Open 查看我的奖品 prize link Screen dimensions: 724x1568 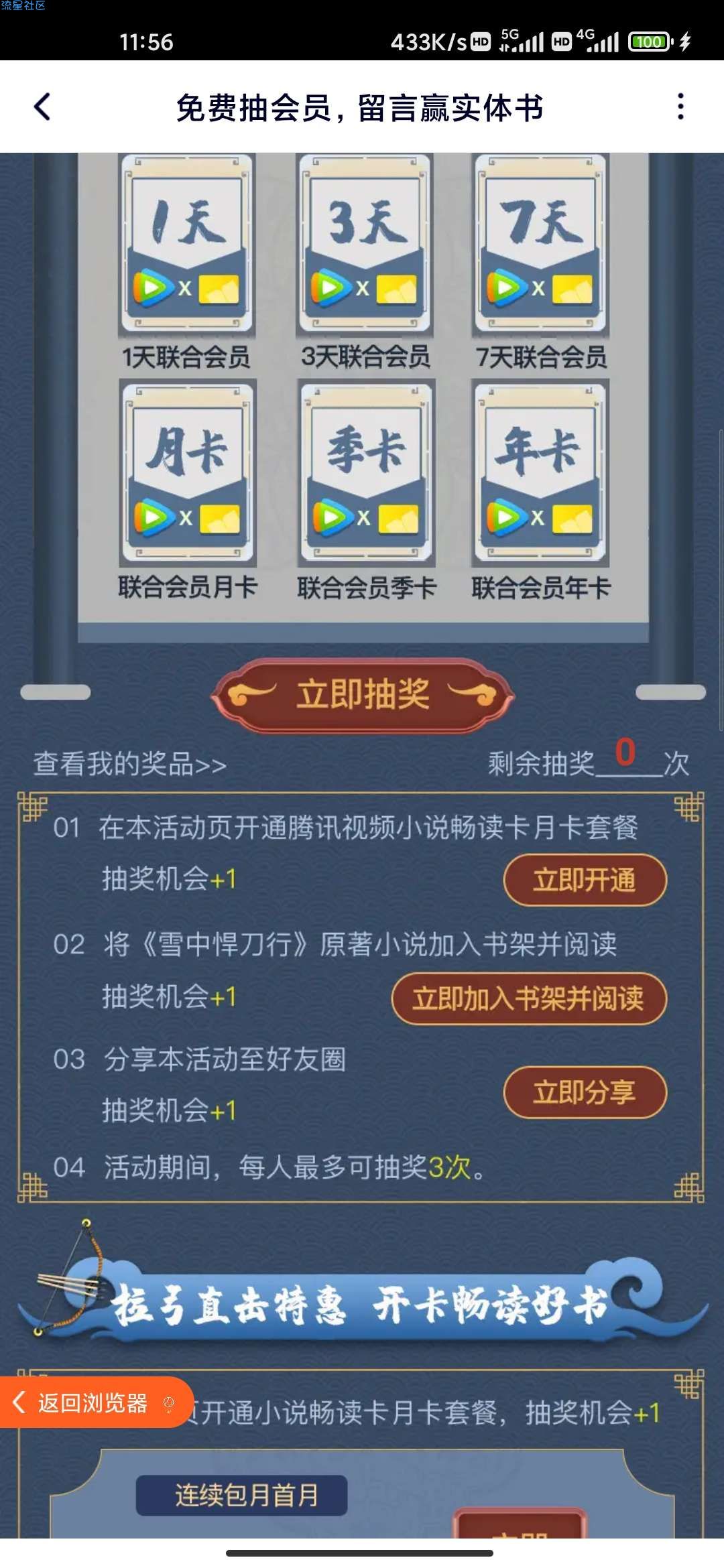pos(130,764)
